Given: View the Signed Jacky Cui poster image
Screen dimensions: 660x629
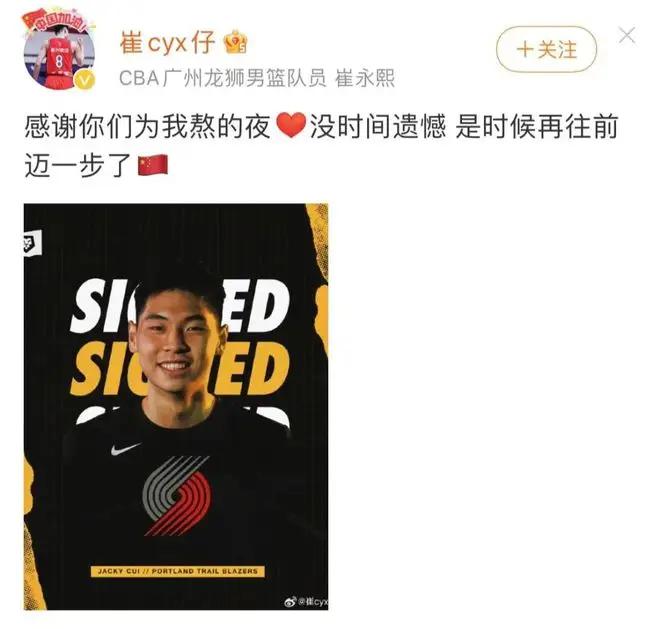Looking at the screenshot, I should coord(176,408).
